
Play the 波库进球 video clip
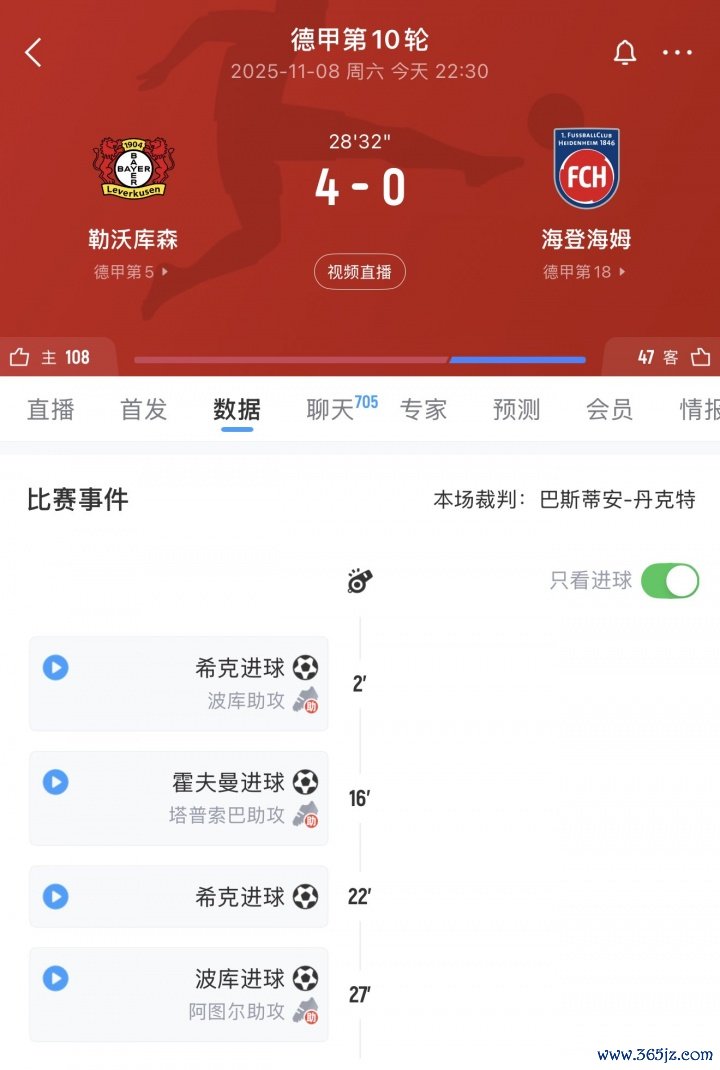[x=56, y=978]
